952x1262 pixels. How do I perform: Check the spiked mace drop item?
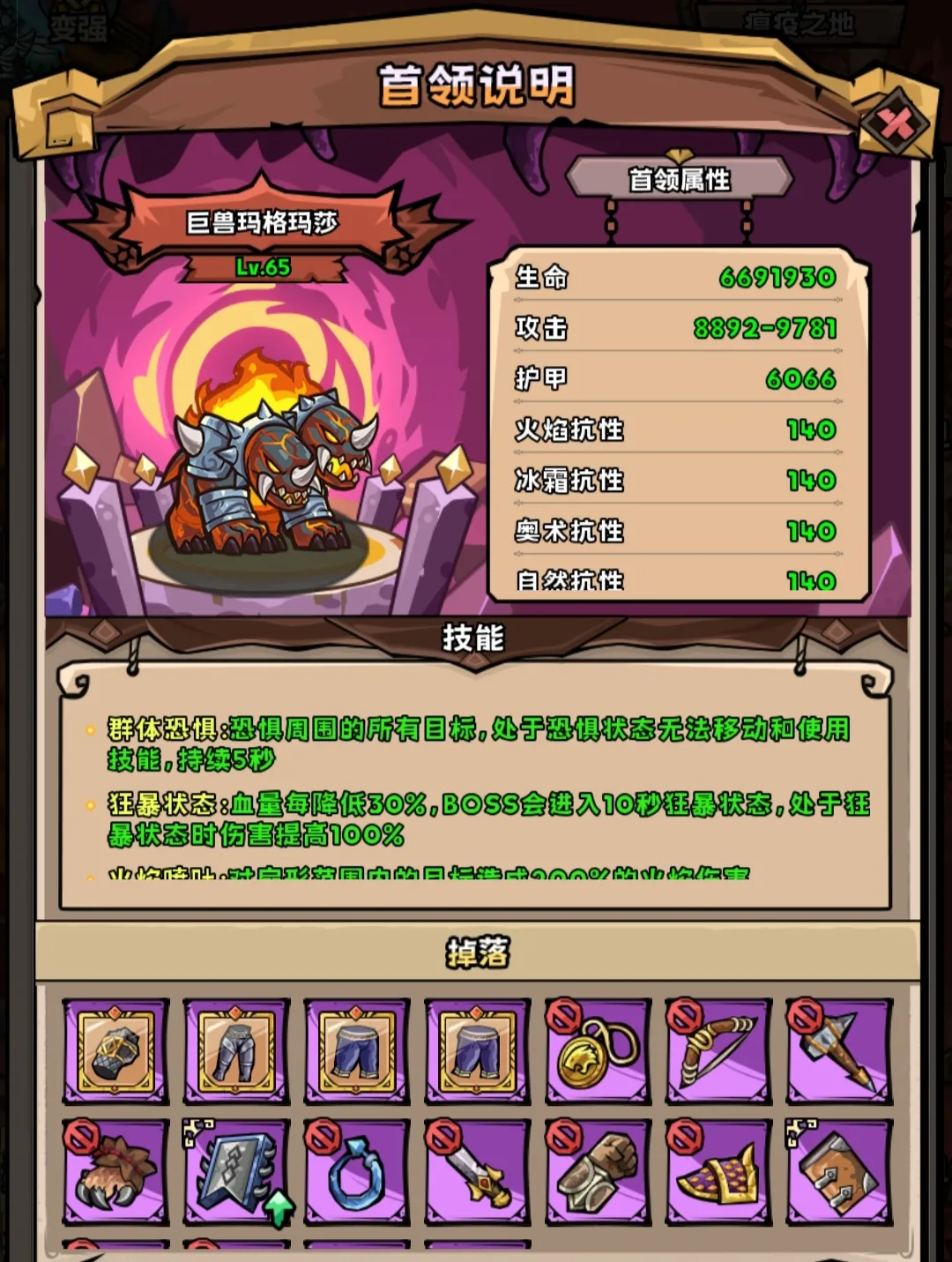[x=839, y=1051]
